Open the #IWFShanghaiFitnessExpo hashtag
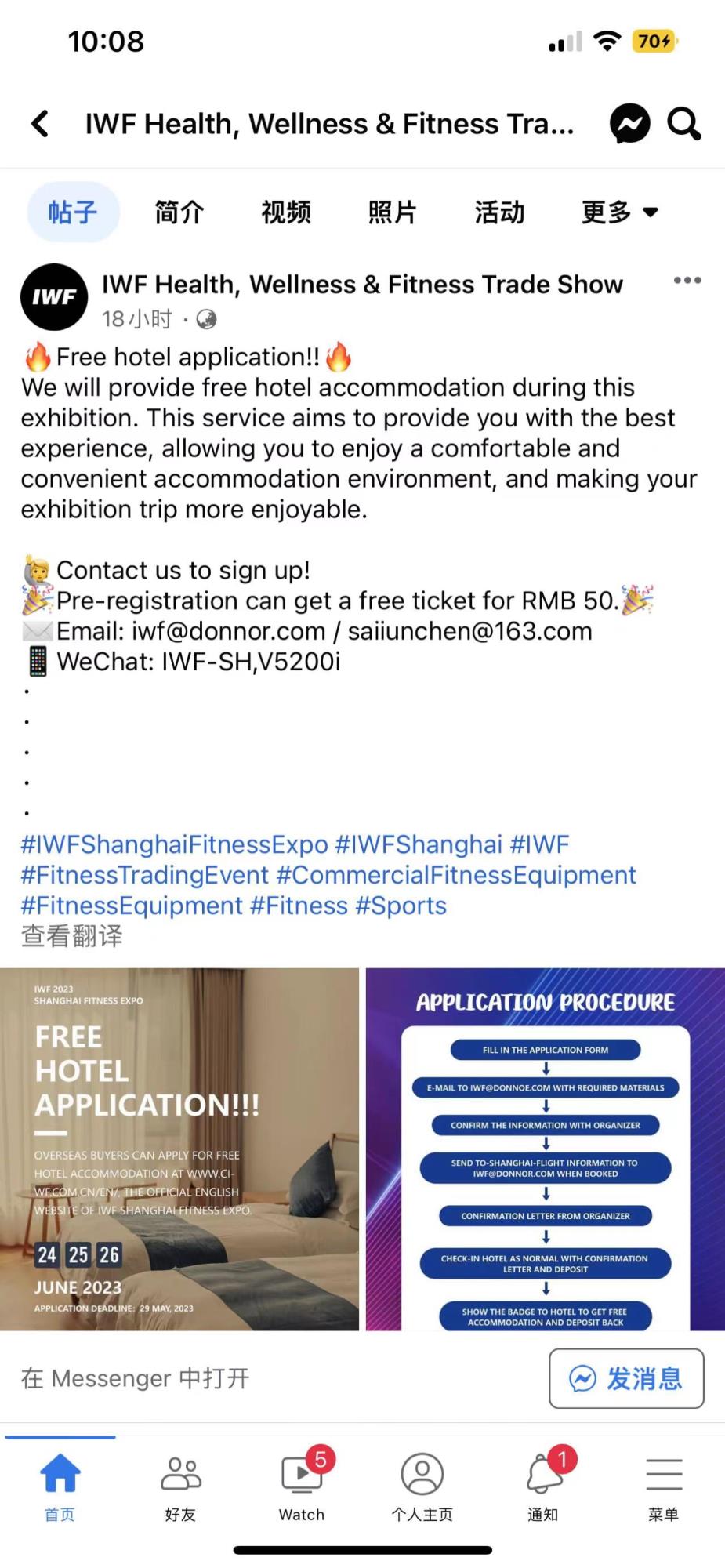Screen dimensions: 725x1568 pyautogui.click(x=174, y=844)
